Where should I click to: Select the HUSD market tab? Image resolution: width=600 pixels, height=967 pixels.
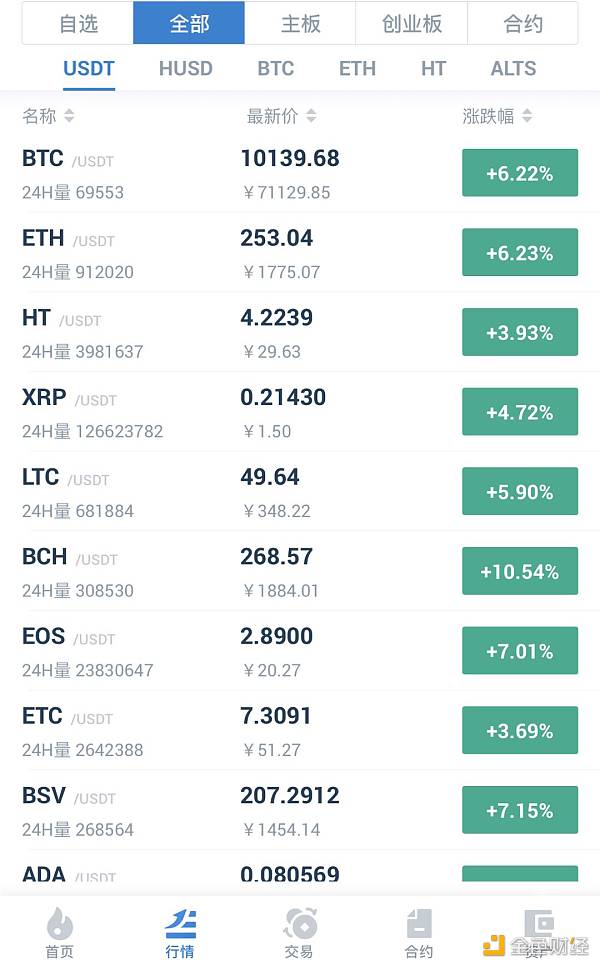point(185,69)
